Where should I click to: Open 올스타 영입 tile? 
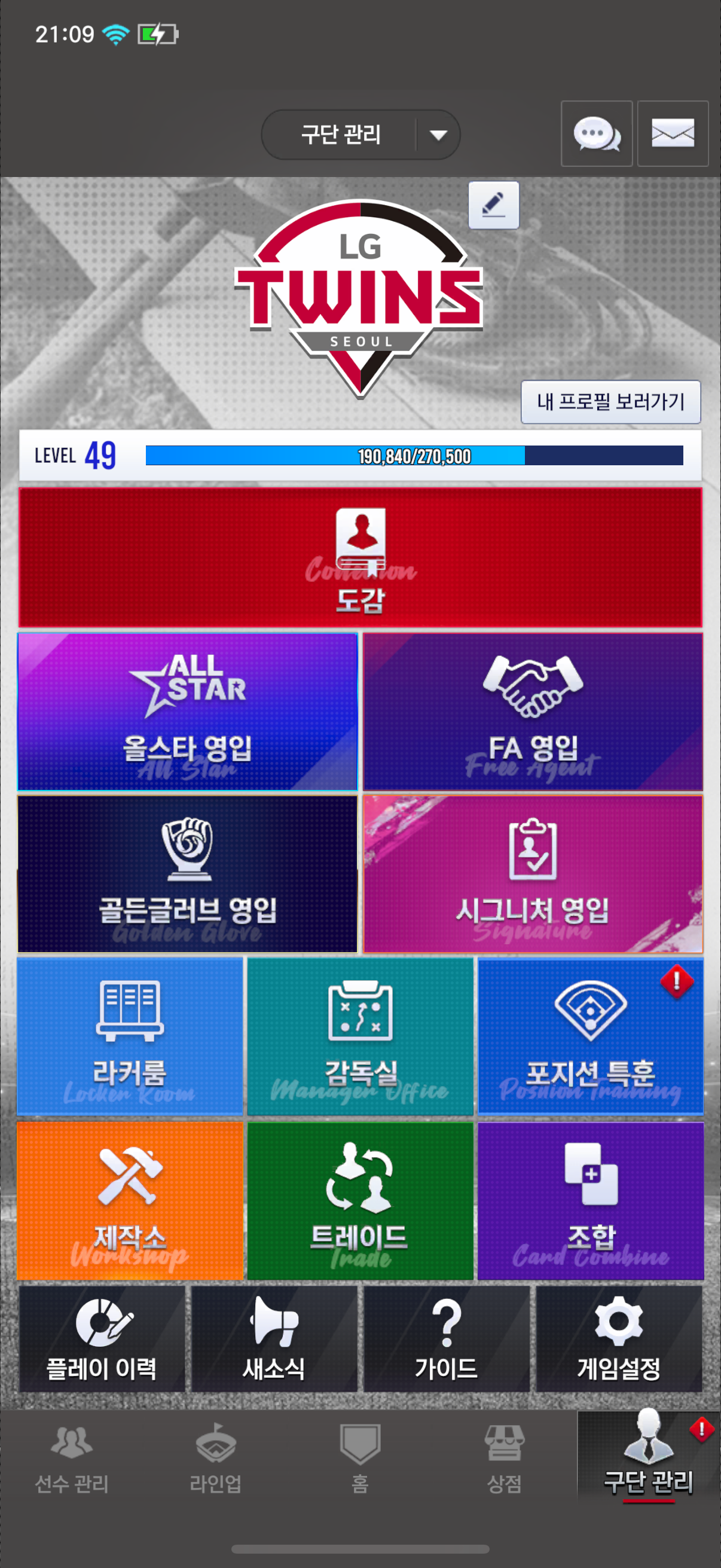pos(187,712)
